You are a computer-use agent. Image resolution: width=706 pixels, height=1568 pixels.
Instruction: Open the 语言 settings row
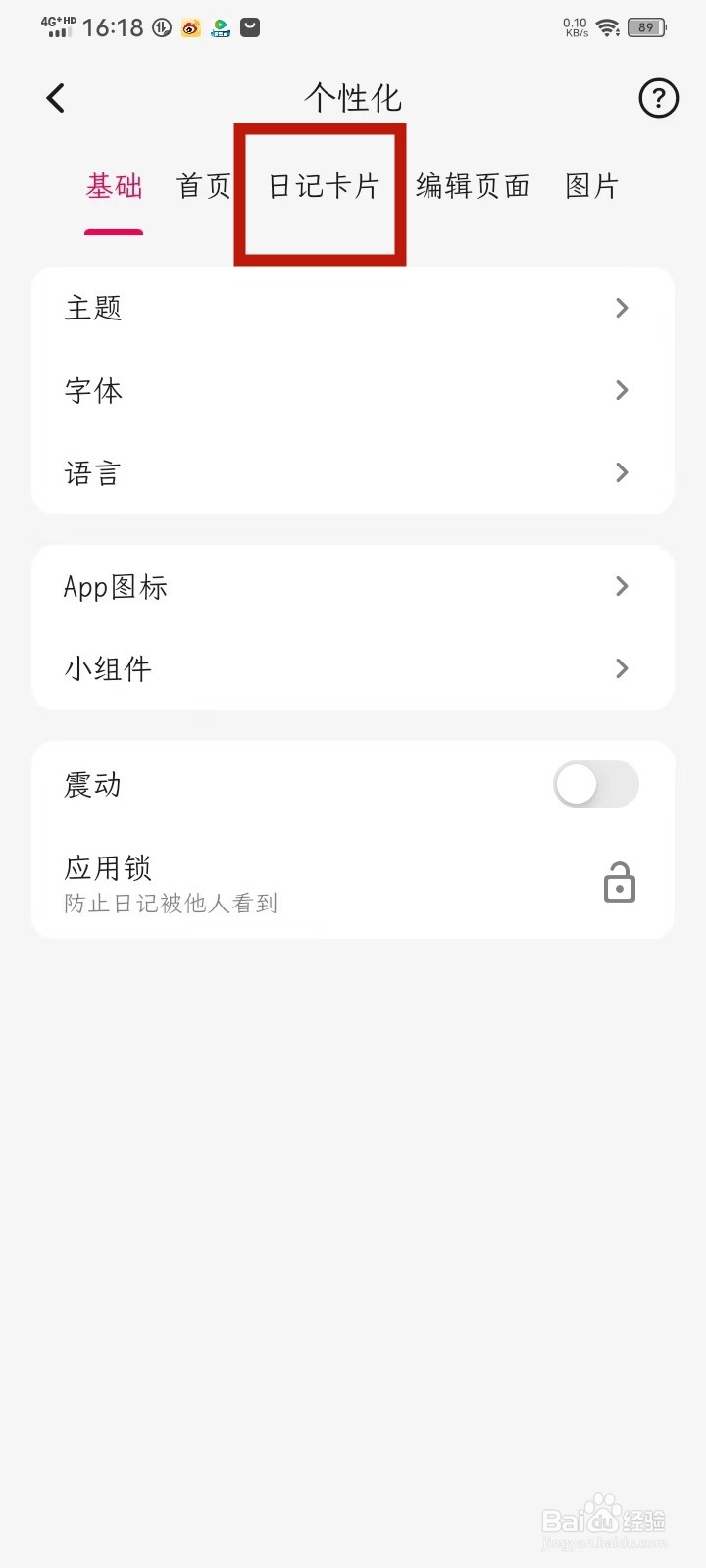(x=353, y=473)
